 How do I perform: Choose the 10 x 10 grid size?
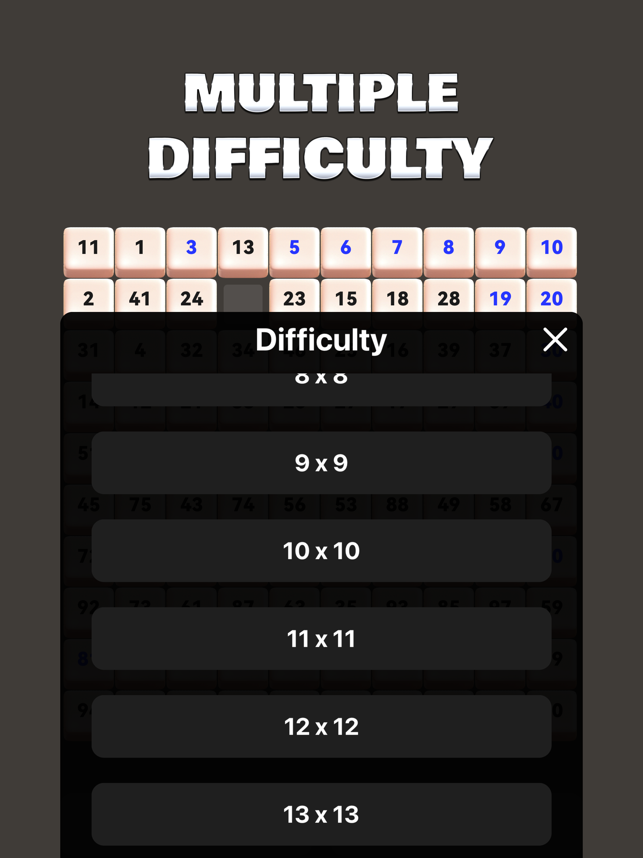tap(321, 551)
